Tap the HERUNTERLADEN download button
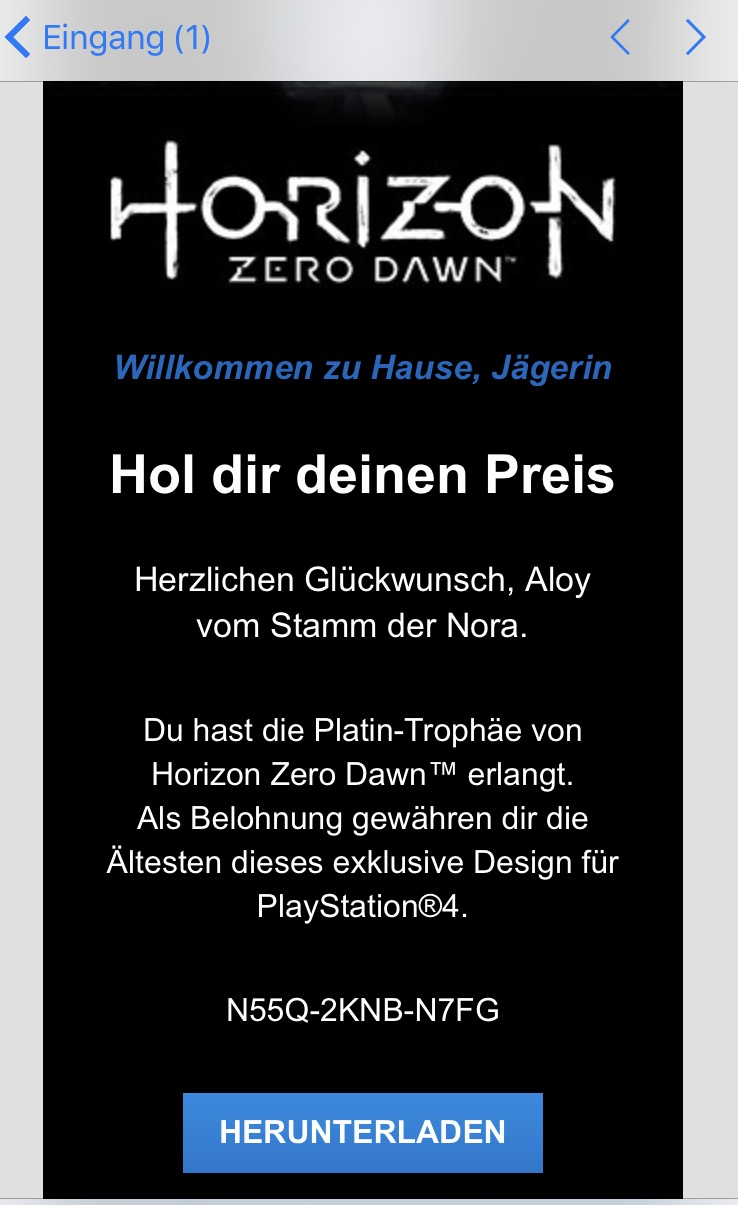 [362, 1132]
